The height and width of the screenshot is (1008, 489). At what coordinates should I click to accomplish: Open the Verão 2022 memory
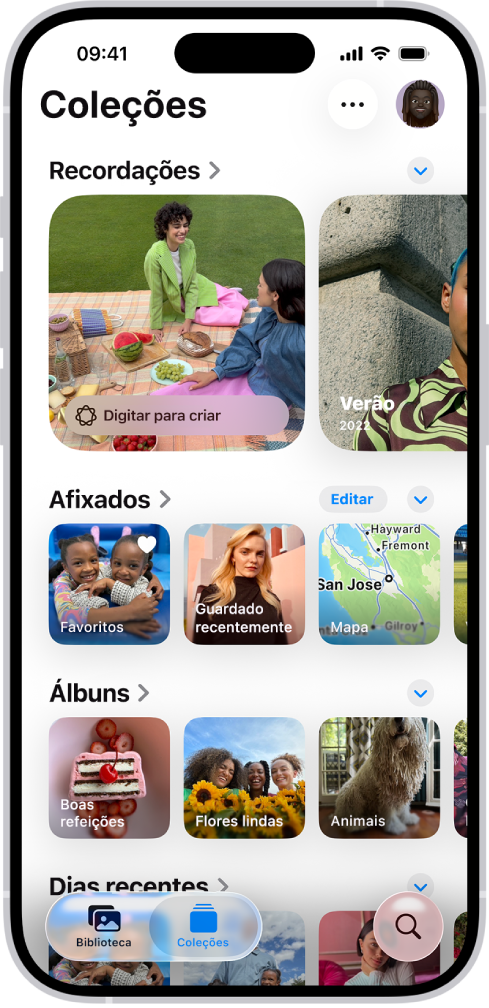(393, 323)
